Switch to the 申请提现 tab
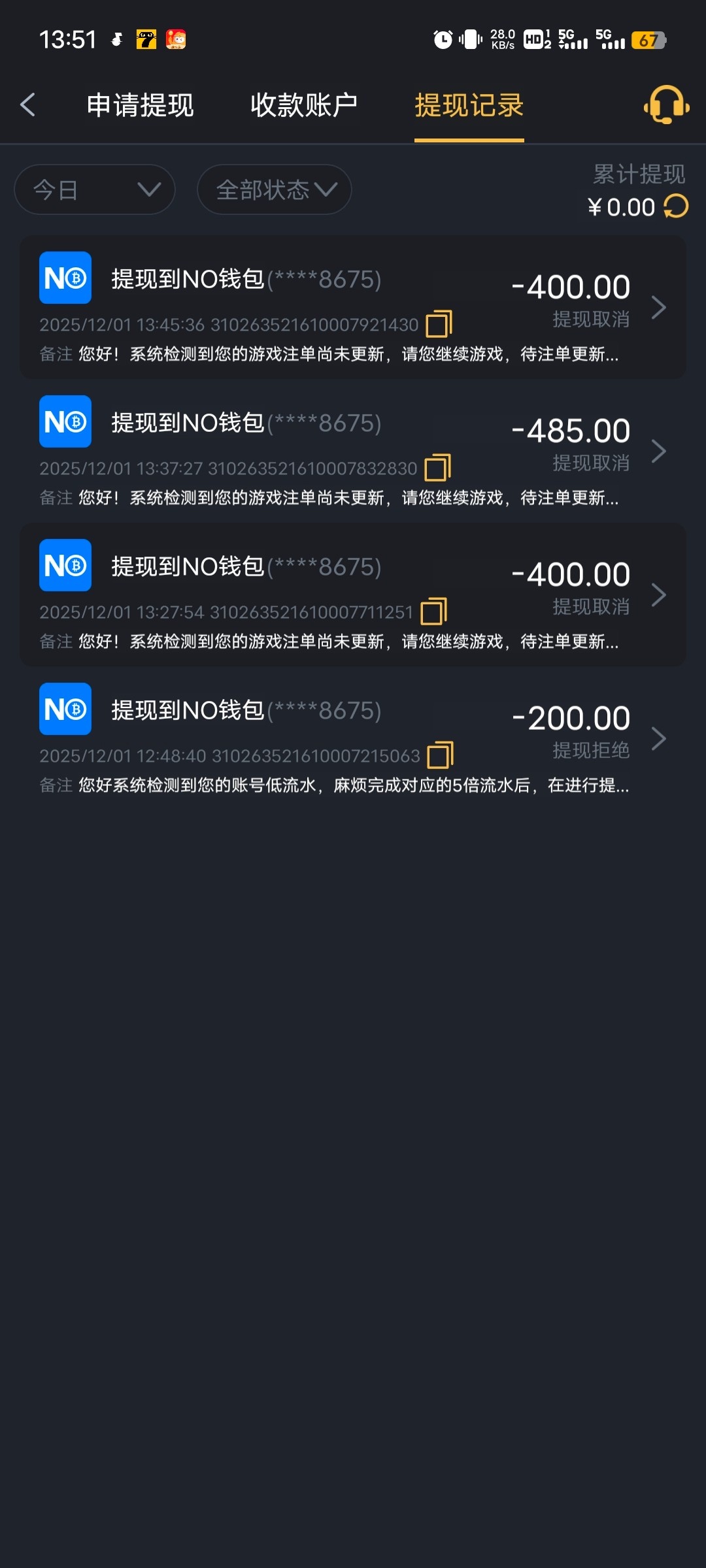This screenshot has height=1568, width=706. 140,105
